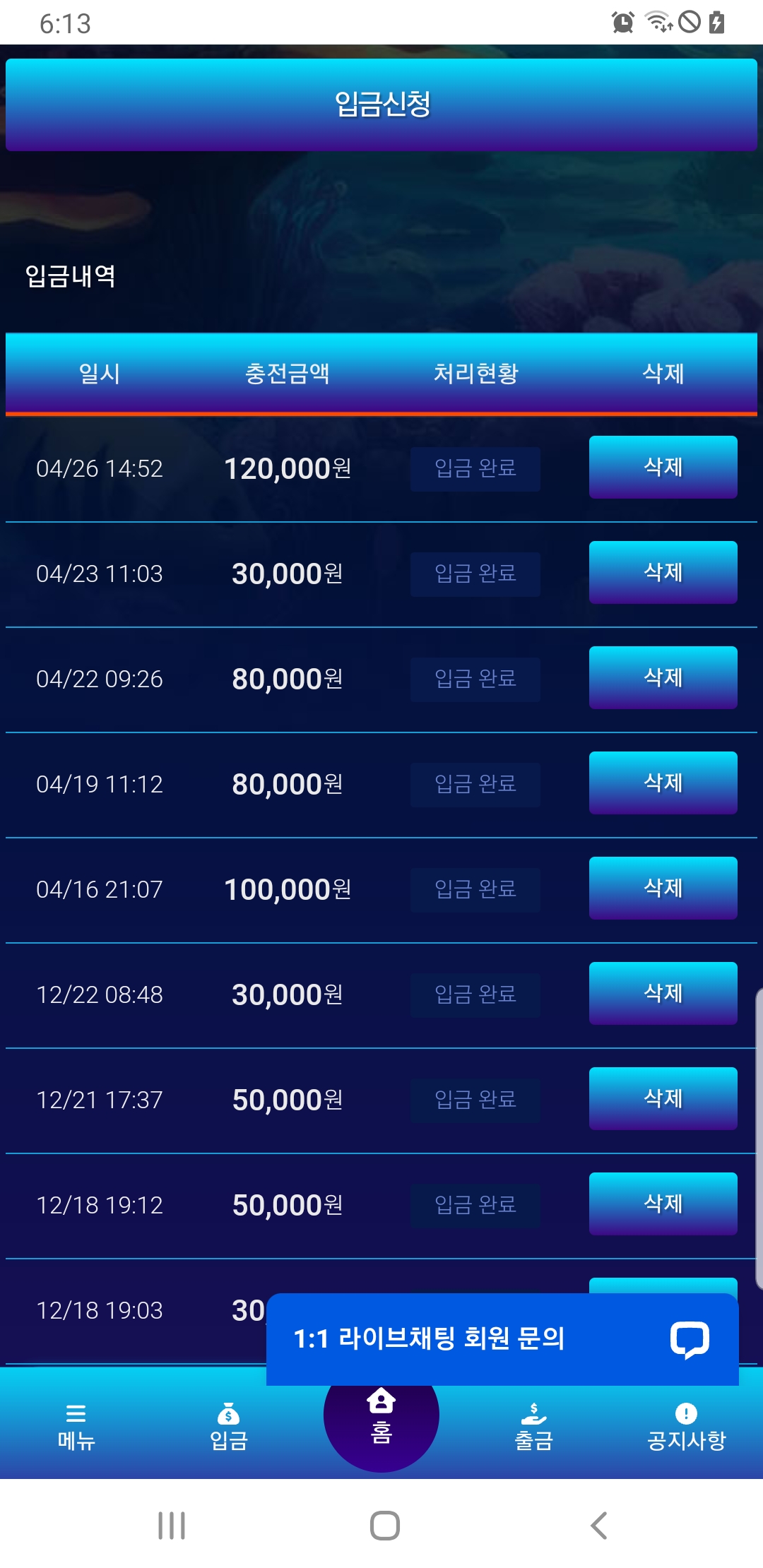This screenshot has height=1568, width=763.
Task: Remove the 12/22 08:48 deposit record
Action: [x=663, y=993]
